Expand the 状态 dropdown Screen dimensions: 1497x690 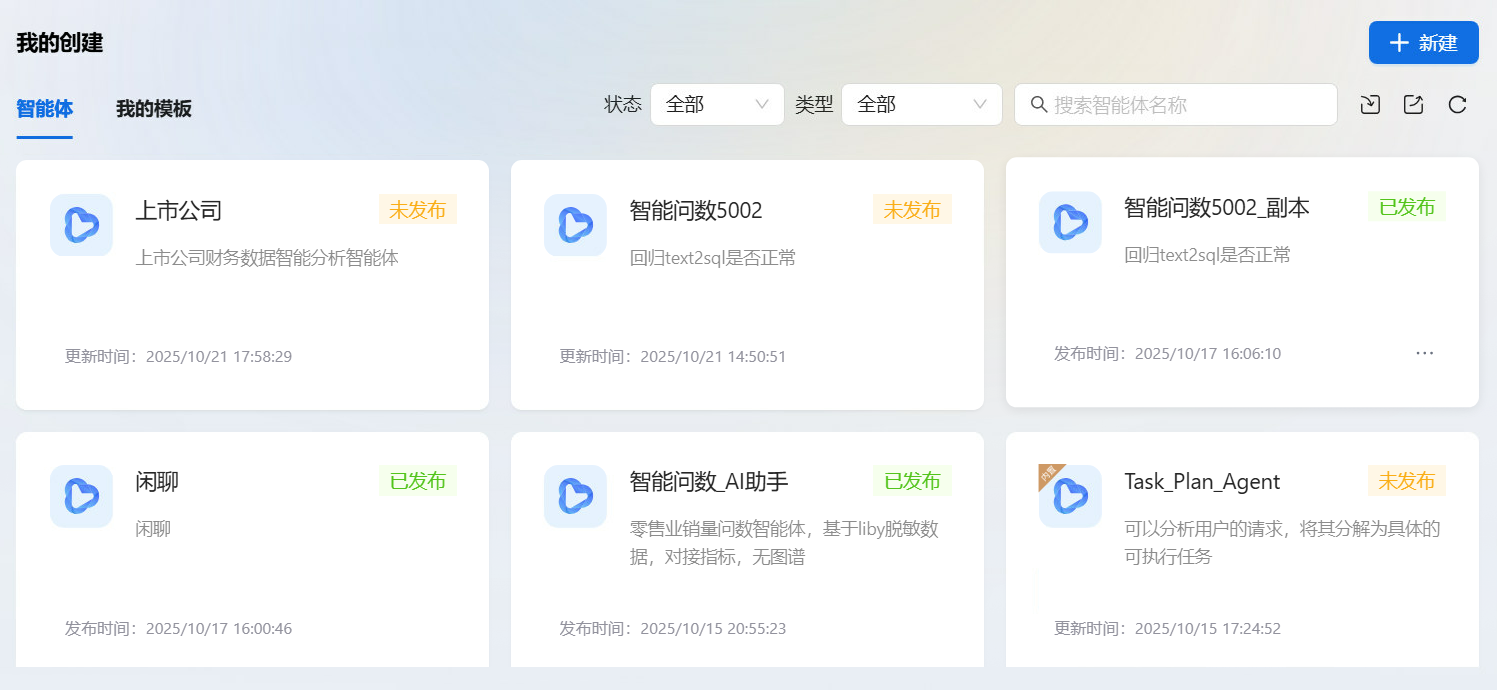(717, 104)
